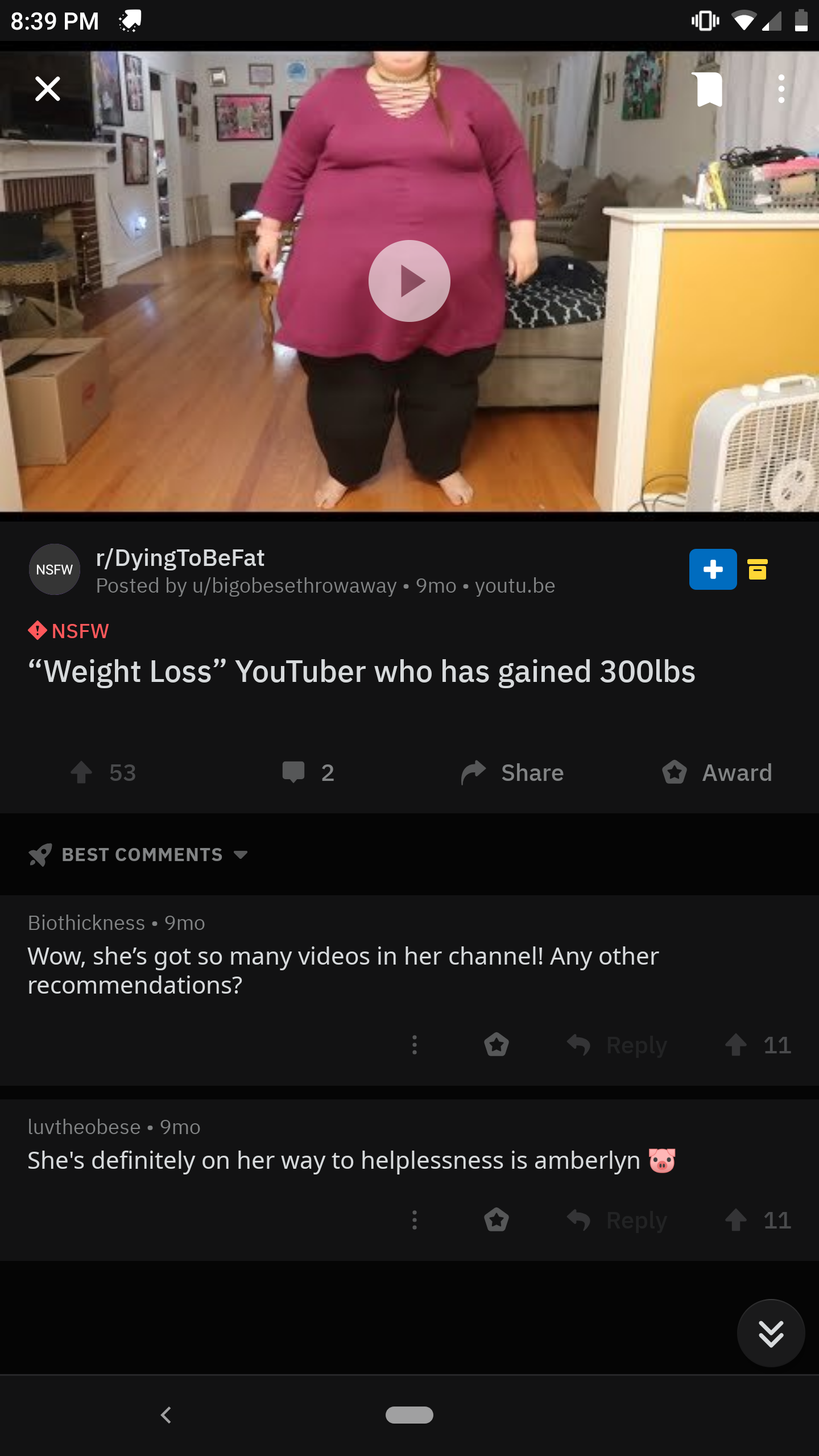Upvote the post

(x=81, y=772)
